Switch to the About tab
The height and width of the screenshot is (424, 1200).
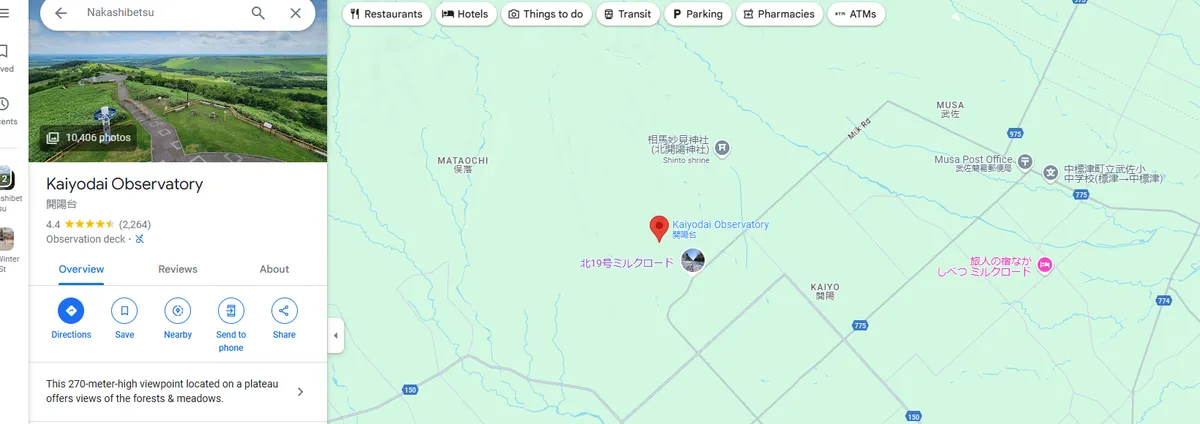point(274,269)
